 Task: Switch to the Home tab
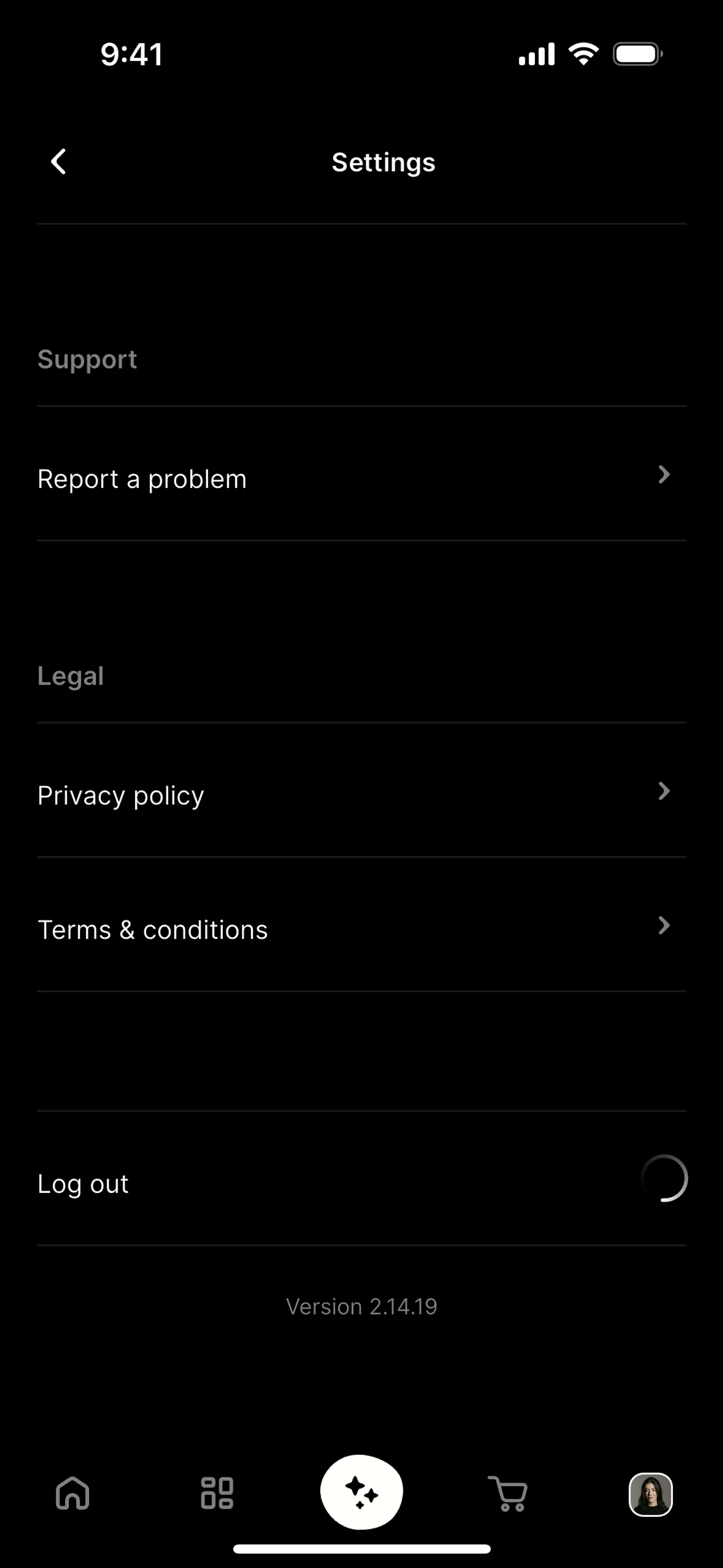pos(72,1493)
